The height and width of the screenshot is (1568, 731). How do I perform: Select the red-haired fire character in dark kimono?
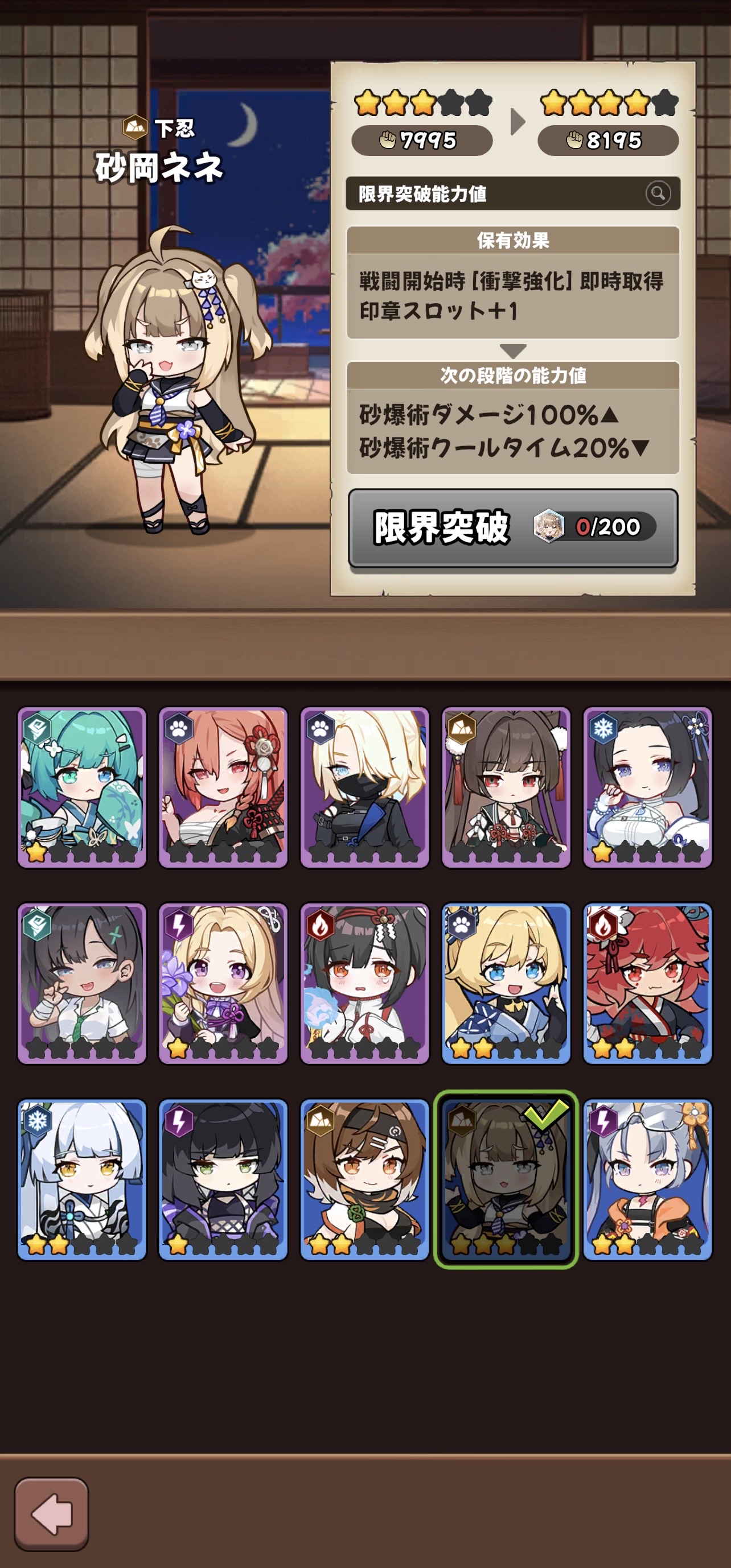(647, 983)
